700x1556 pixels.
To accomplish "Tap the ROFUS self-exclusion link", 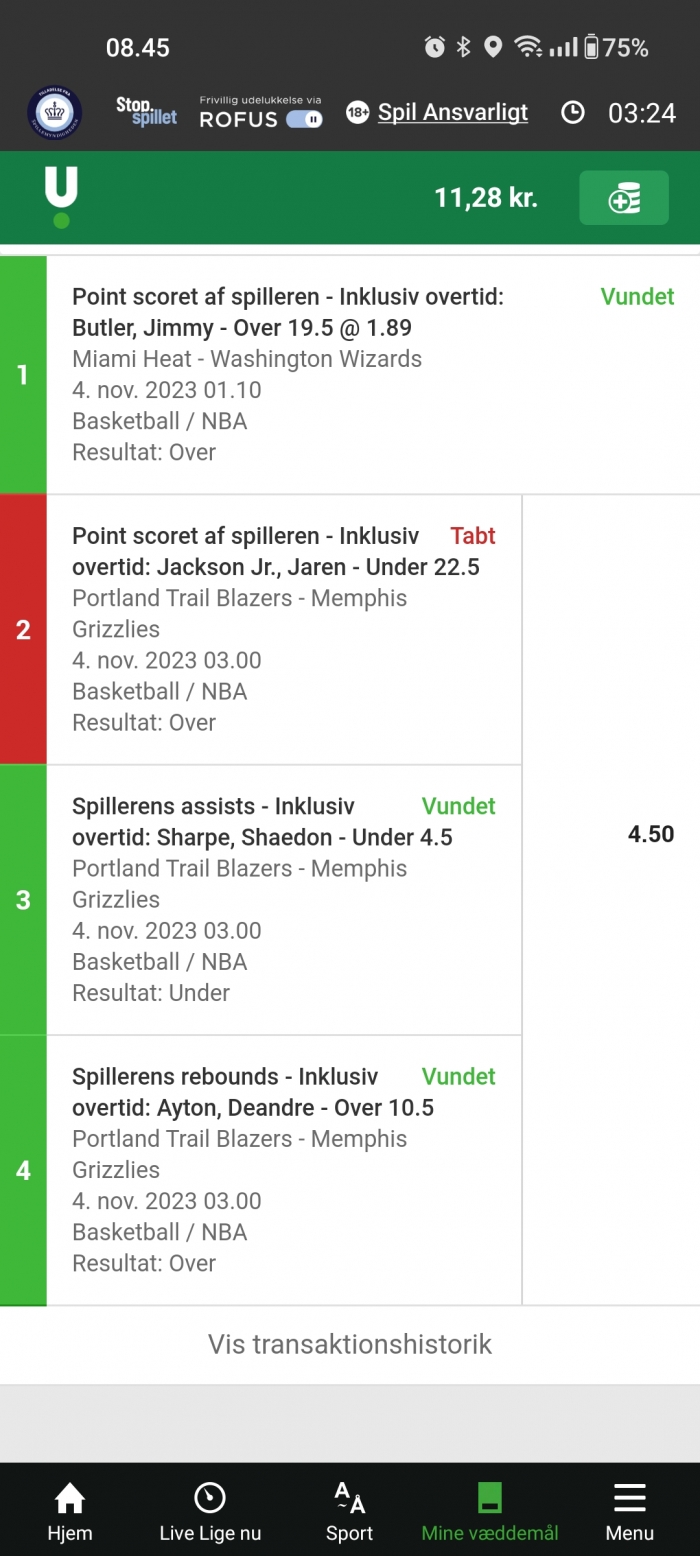I will point(261,113).
